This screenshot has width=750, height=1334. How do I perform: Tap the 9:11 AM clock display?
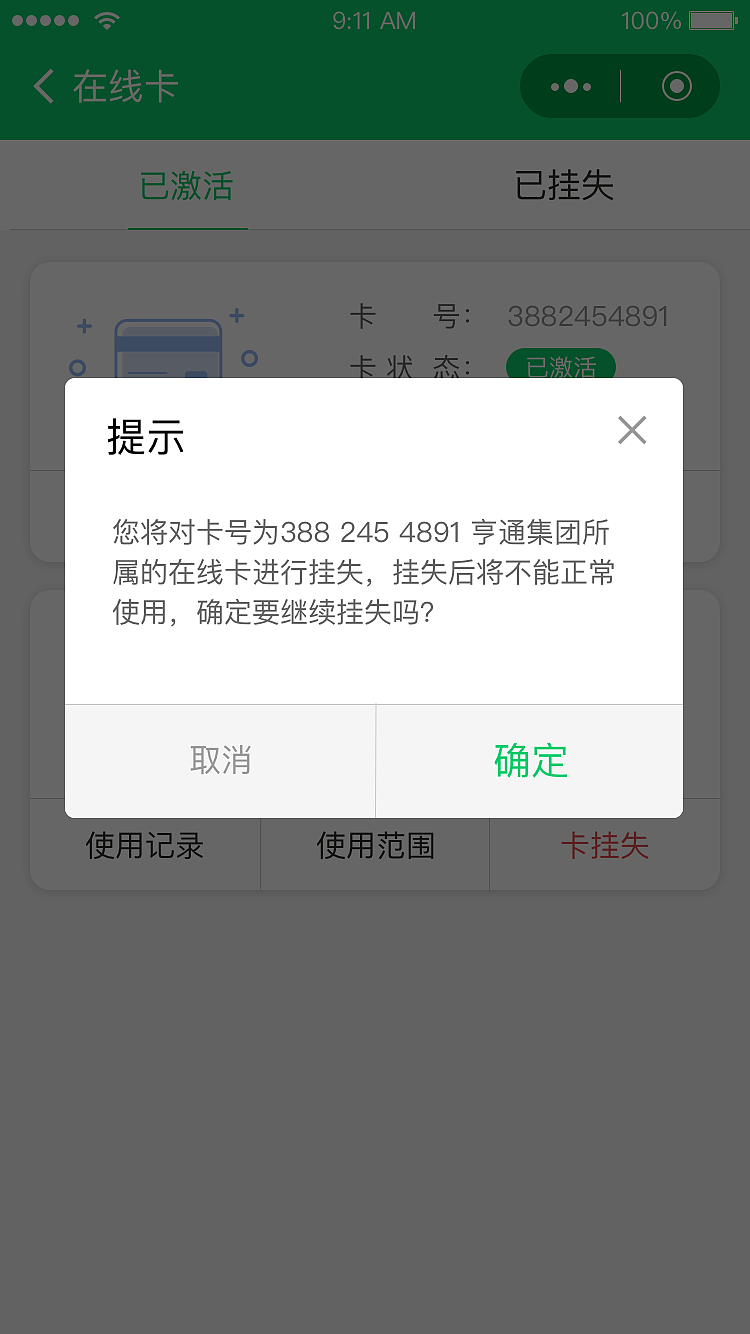tap(374, 20)
